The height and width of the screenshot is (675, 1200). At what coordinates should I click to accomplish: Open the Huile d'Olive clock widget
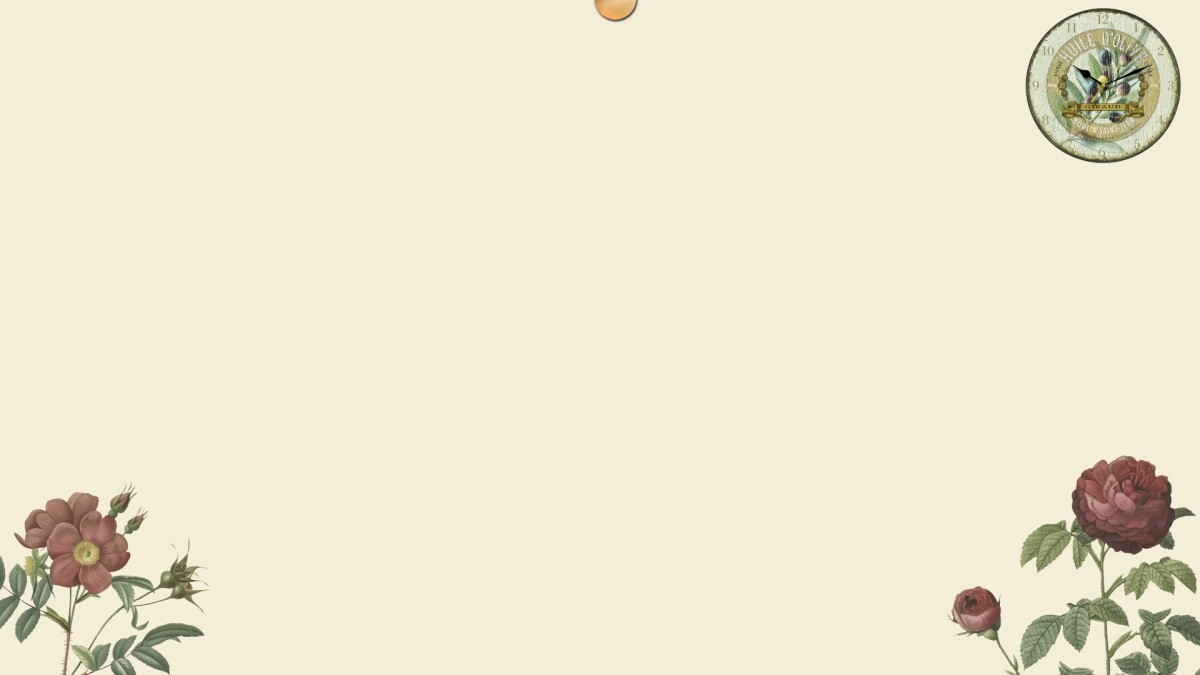[x=1102, y=85]
